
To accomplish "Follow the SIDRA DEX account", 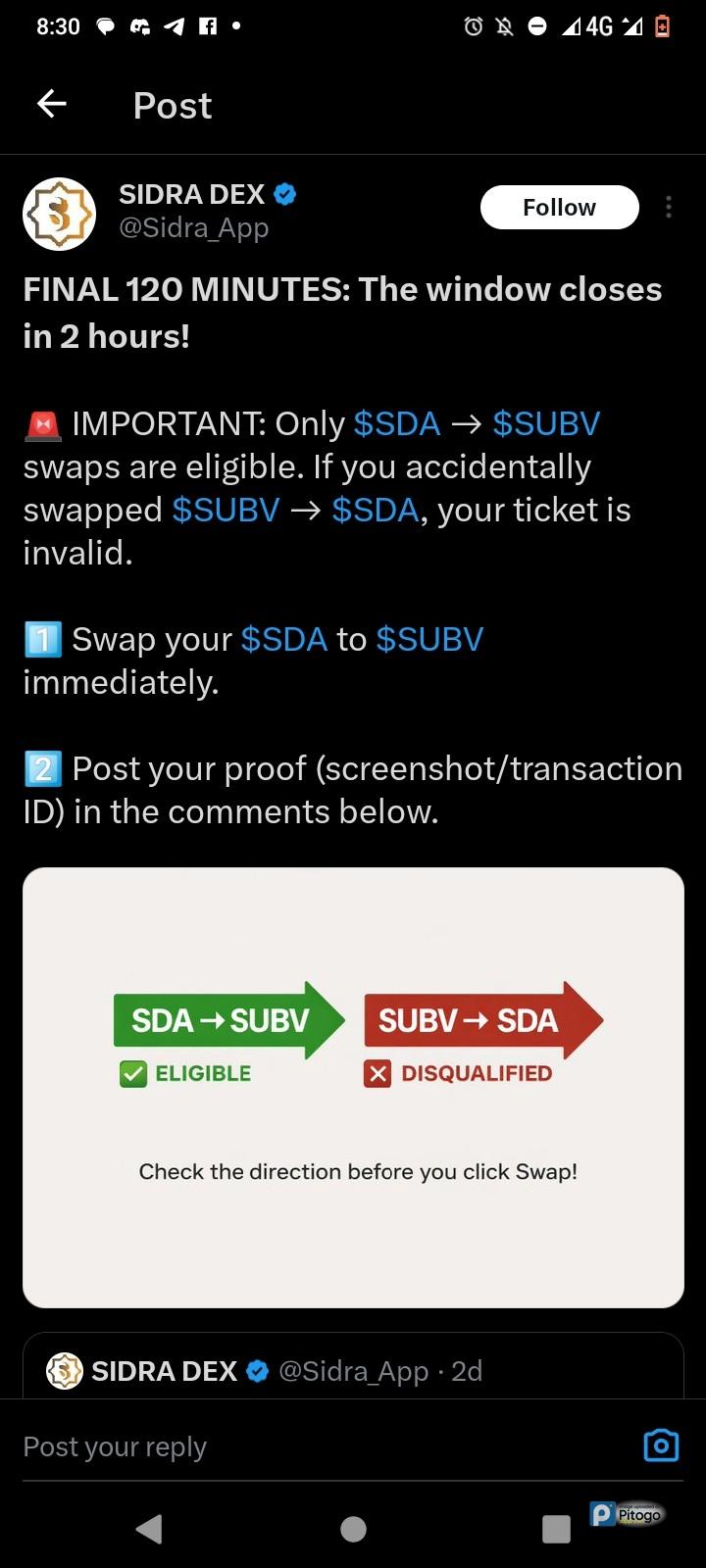I will tap(559, 207).
